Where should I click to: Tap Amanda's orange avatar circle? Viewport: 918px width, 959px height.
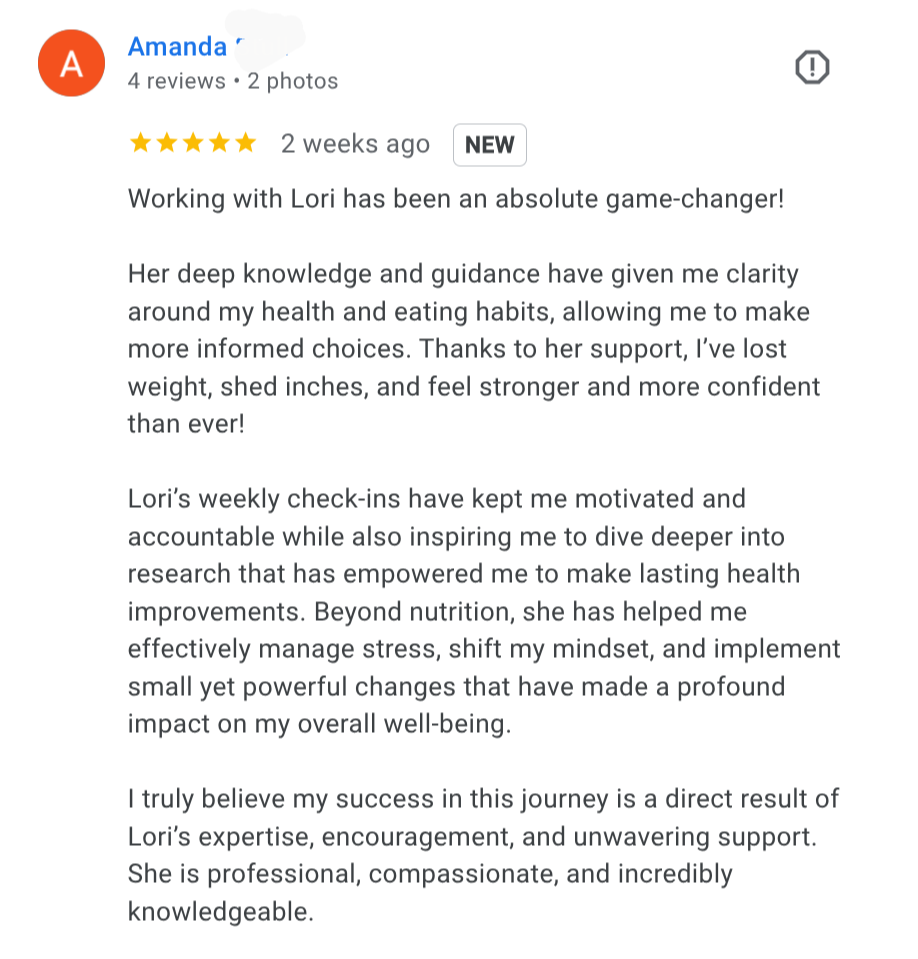point(72,63)
